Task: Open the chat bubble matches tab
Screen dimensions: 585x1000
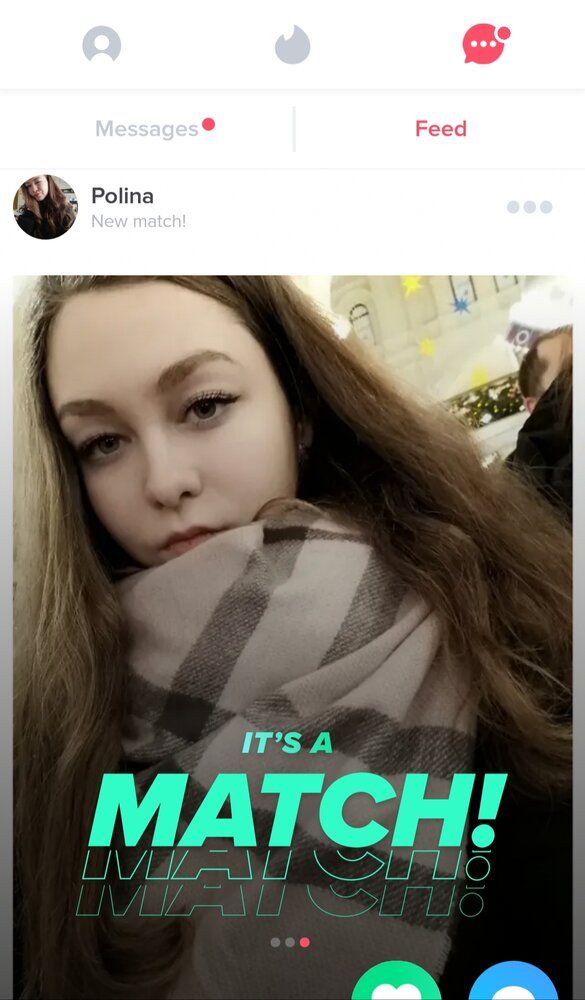Action: click(x=485, y=43)
